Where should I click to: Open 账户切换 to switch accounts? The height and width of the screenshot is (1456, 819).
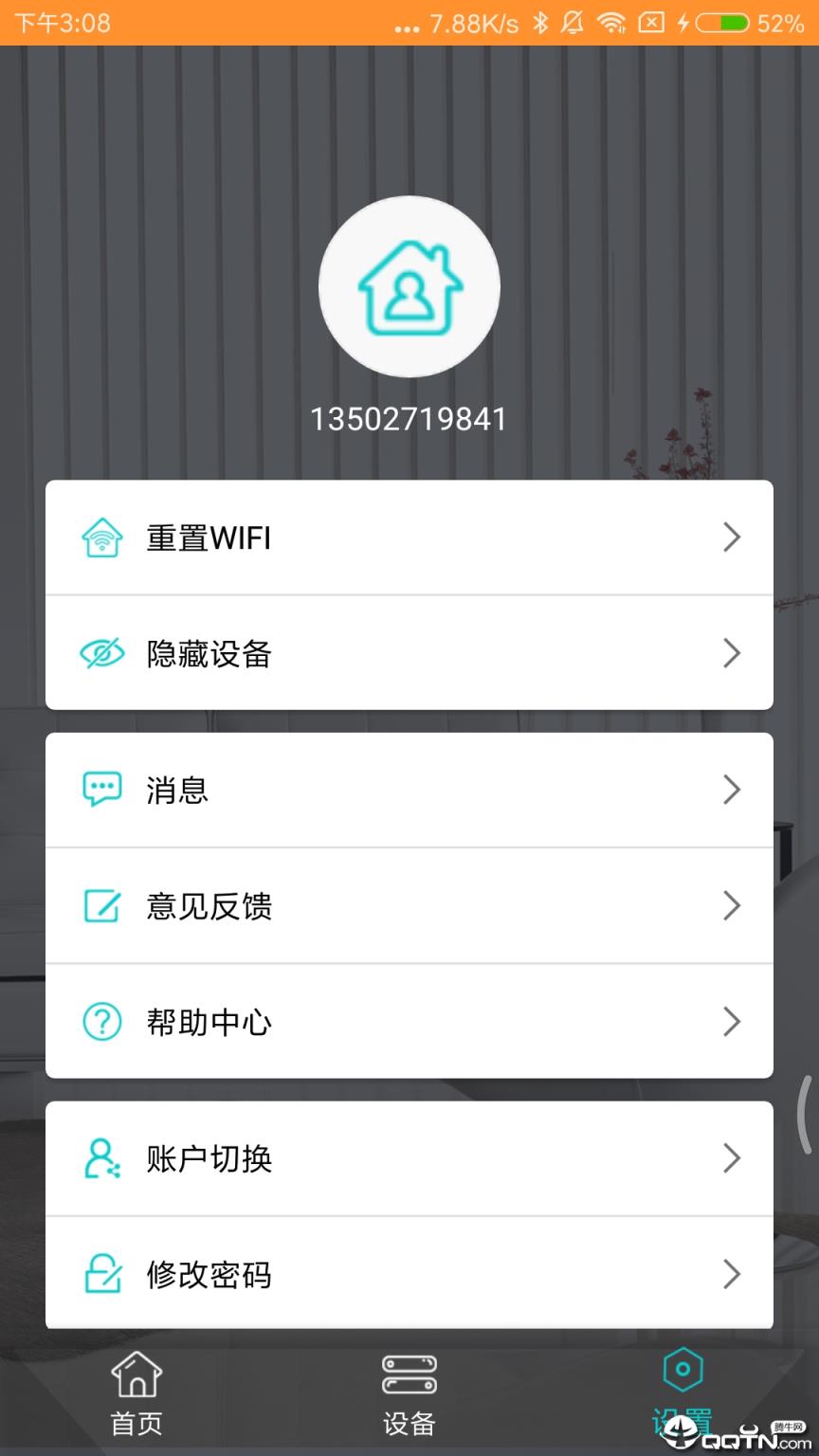(409, 1158)
